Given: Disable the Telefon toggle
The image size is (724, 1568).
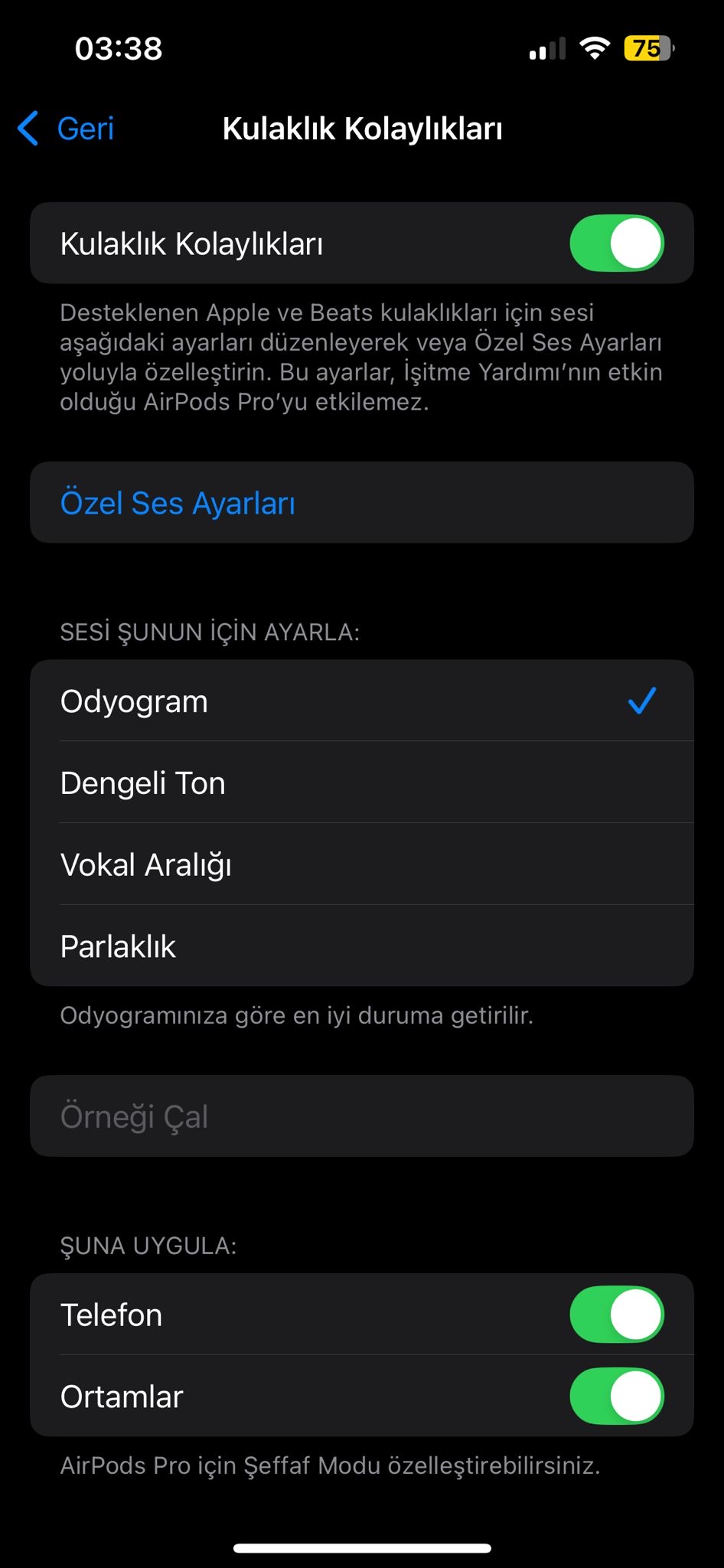Looking at the screenshot, I should 616,1314.
